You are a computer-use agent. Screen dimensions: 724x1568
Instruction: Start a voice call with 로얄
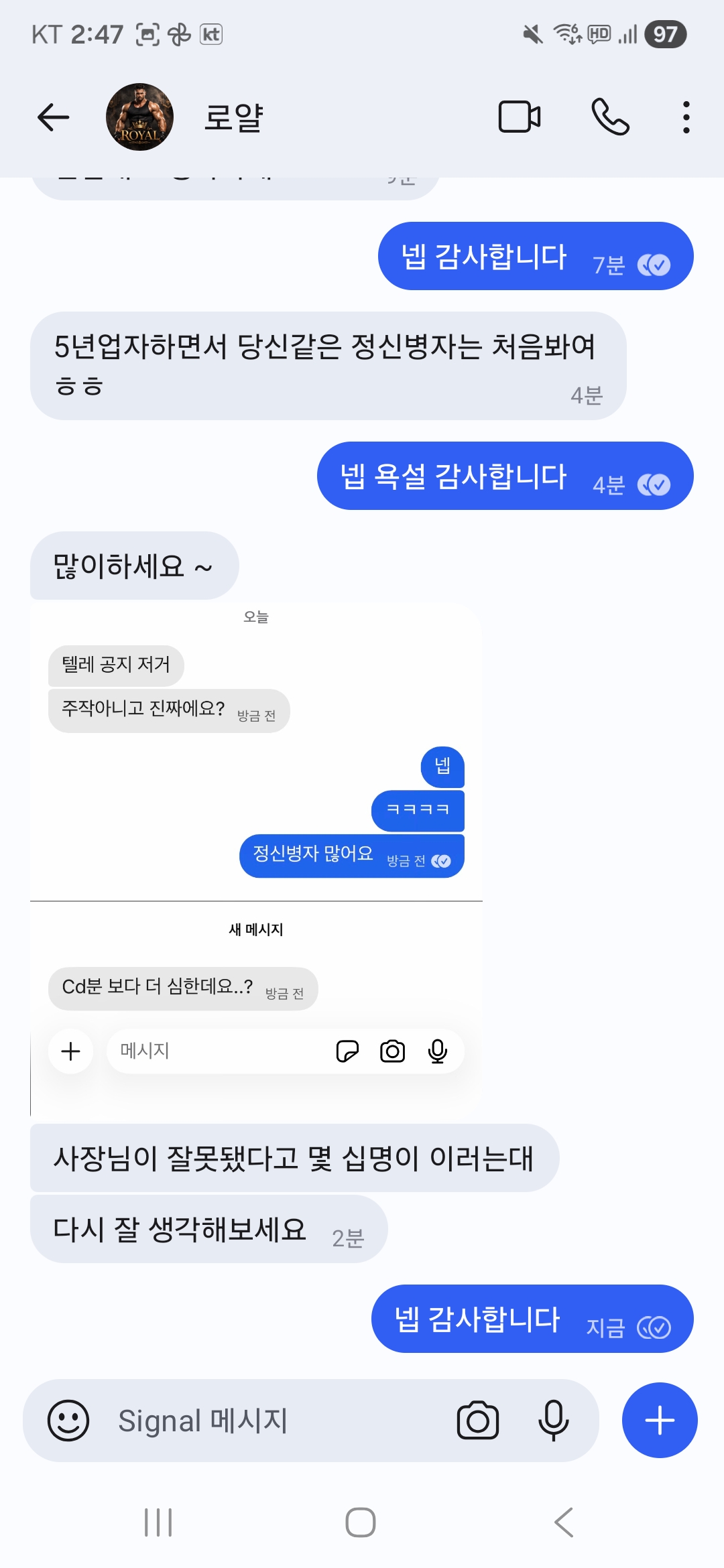tap(610, 117)
